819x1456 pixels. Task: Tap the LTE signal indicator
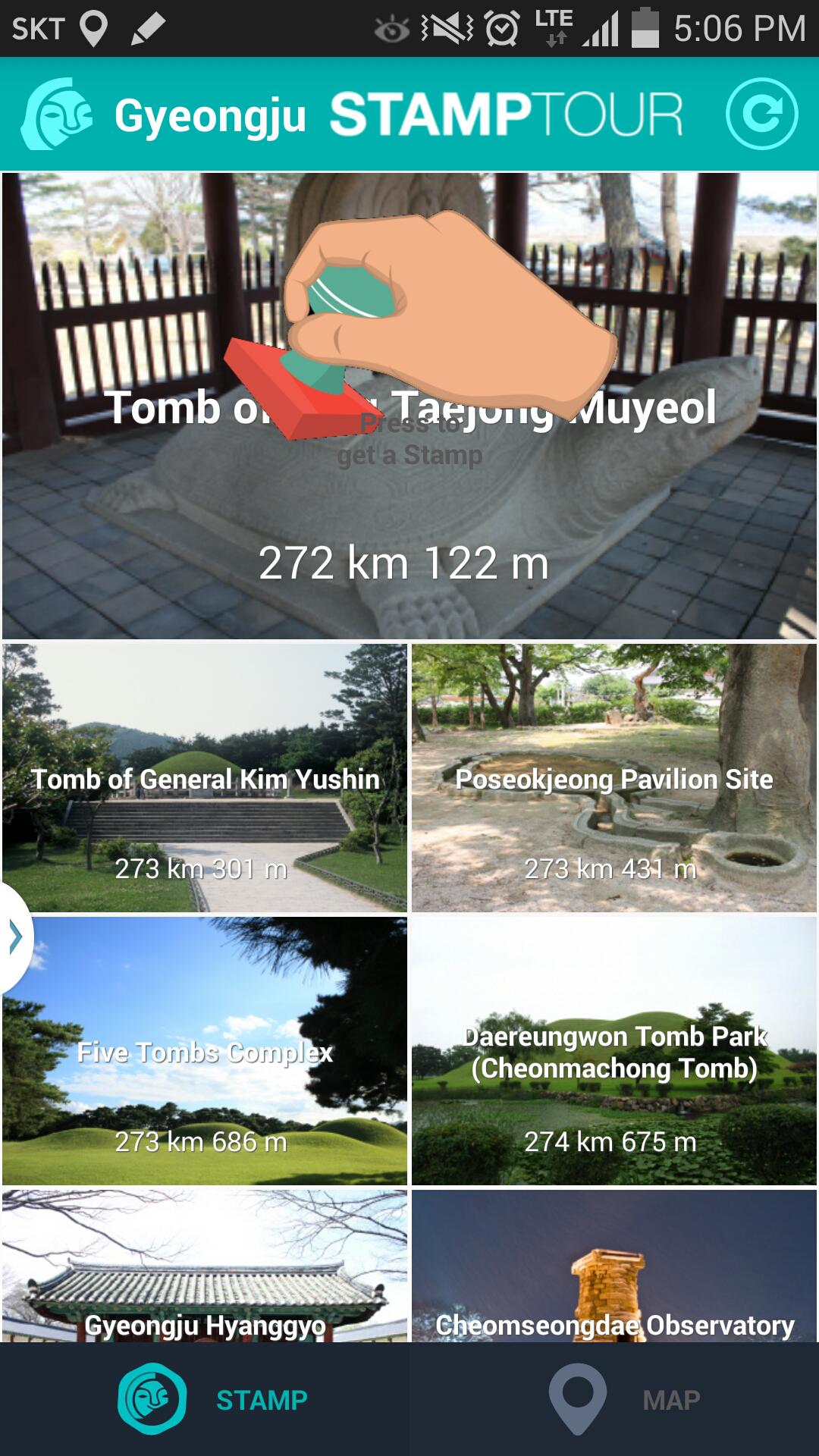[x=556, y=25]
